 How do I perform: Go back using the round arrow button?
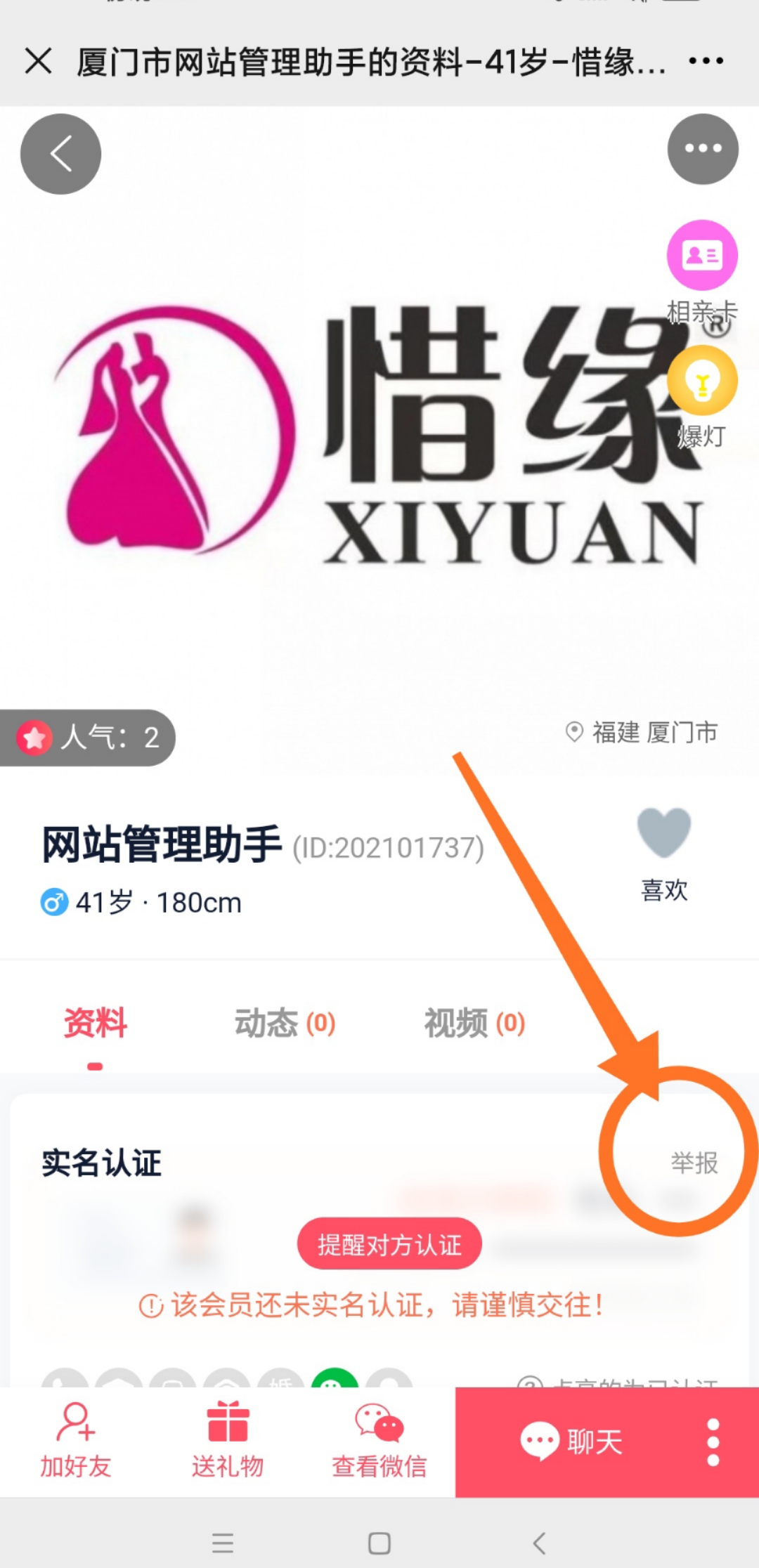coord(60,154)
